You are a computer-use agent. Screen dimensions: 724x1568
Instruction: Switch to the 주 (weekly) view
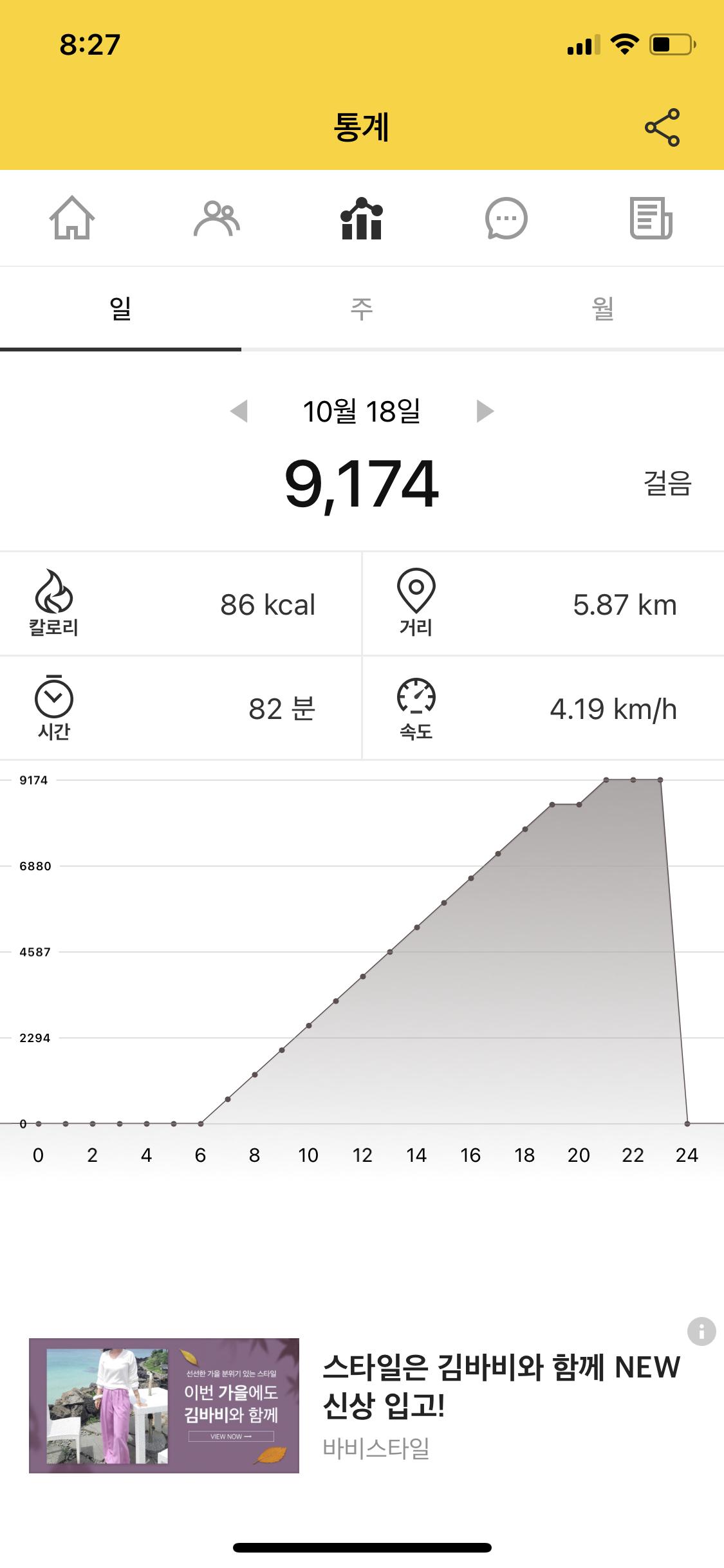coord(362,309)
